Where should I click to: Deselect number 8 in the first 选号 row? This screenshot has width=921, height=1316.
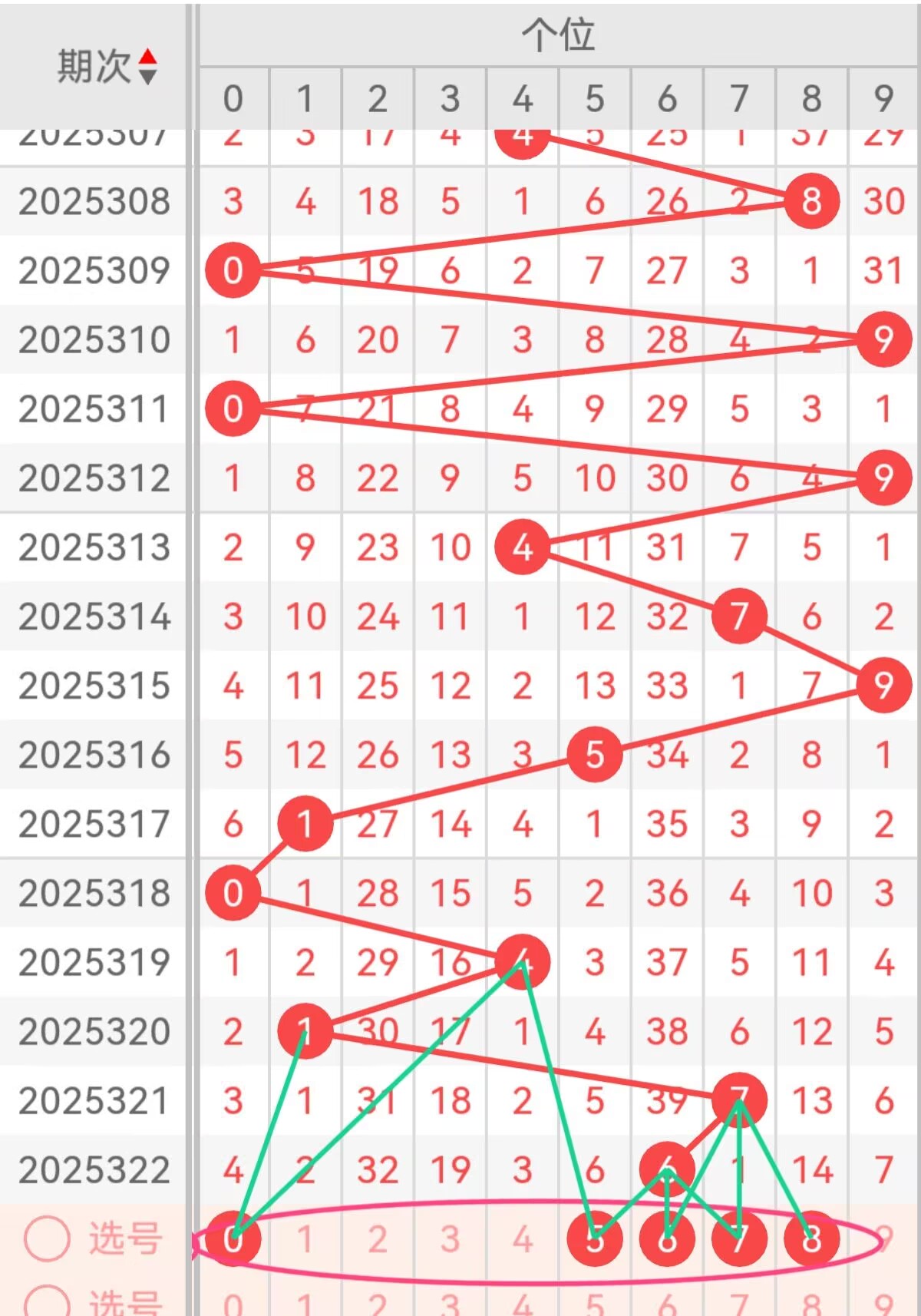click(x=811, y=1239)
